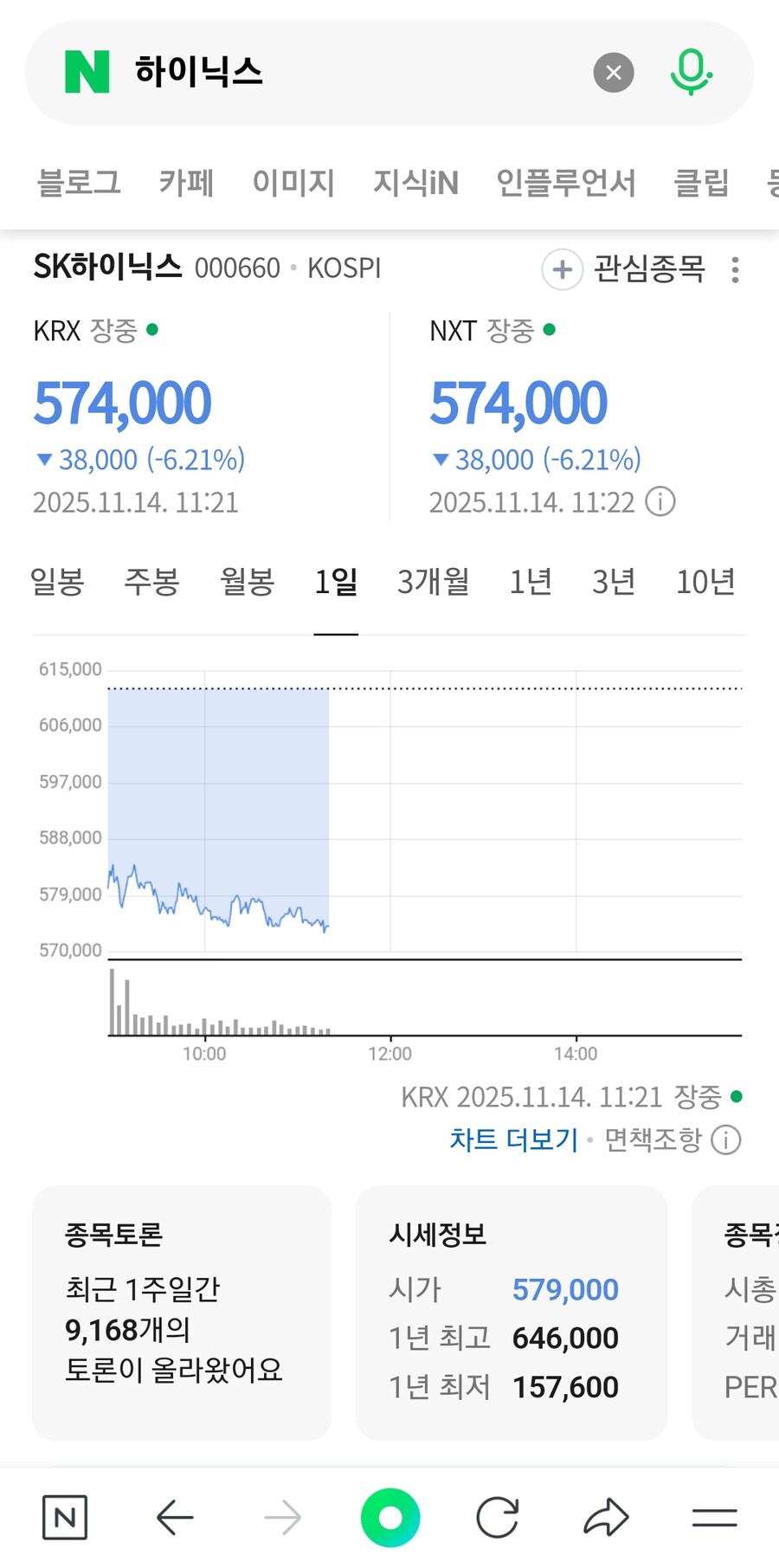
Task: Select the 3개월 chart period
Action: [x=434, y=583]
